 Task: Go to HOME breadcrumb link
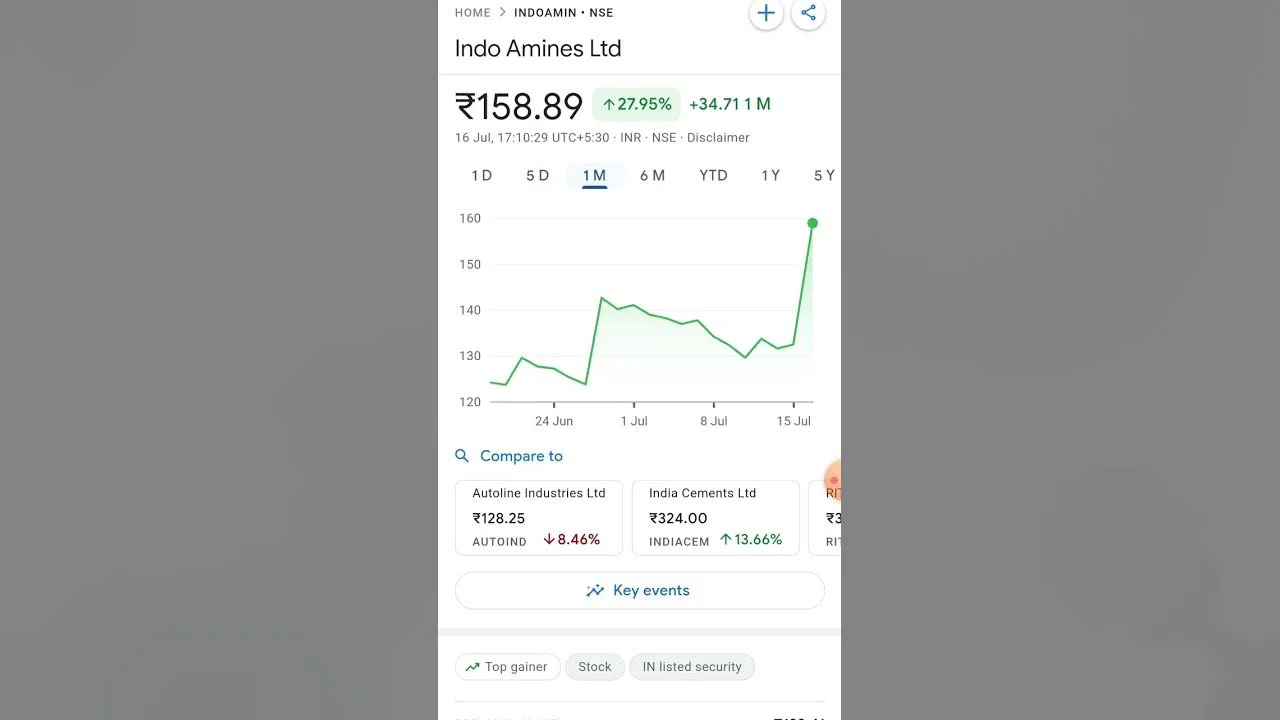(x=472, y=13)
